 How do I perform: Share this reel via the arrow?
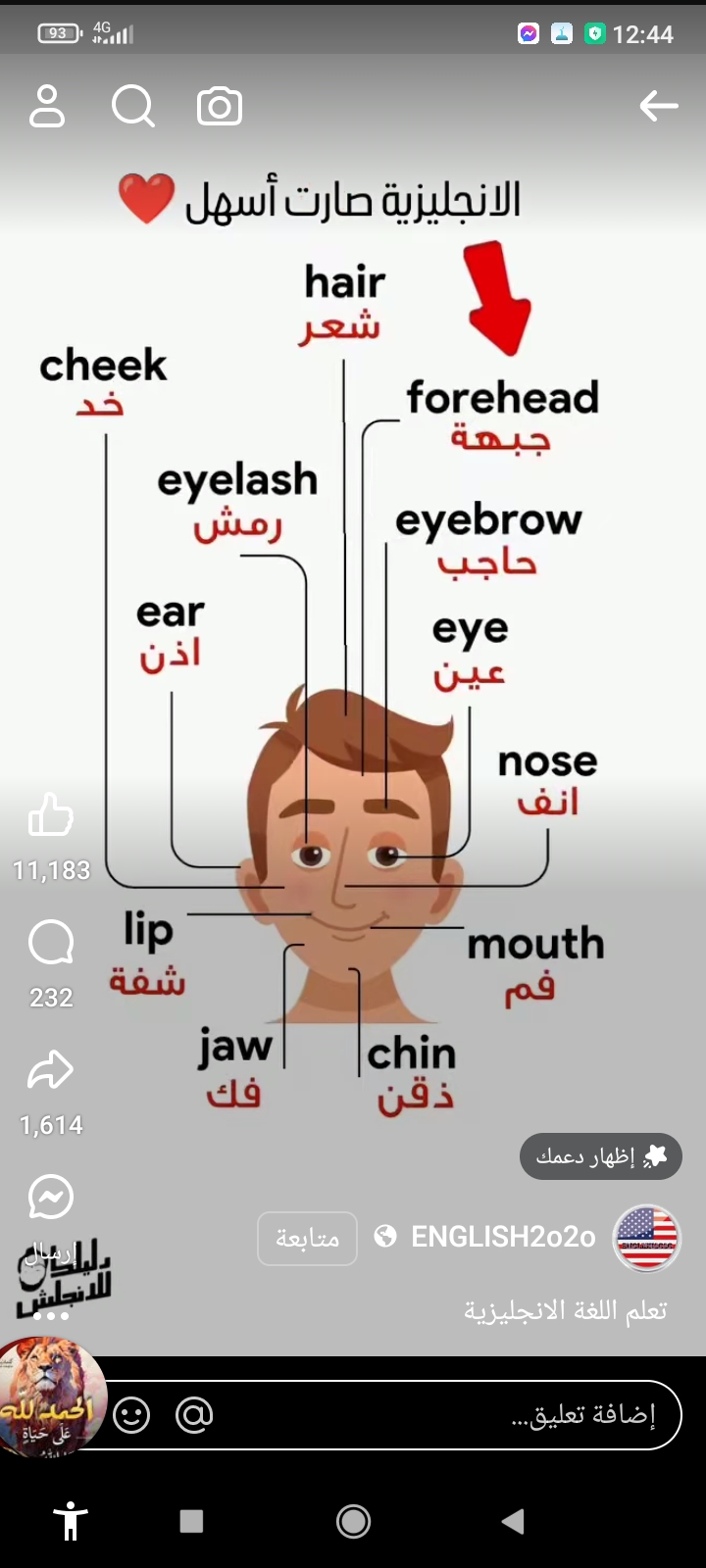pos(51,1070)
